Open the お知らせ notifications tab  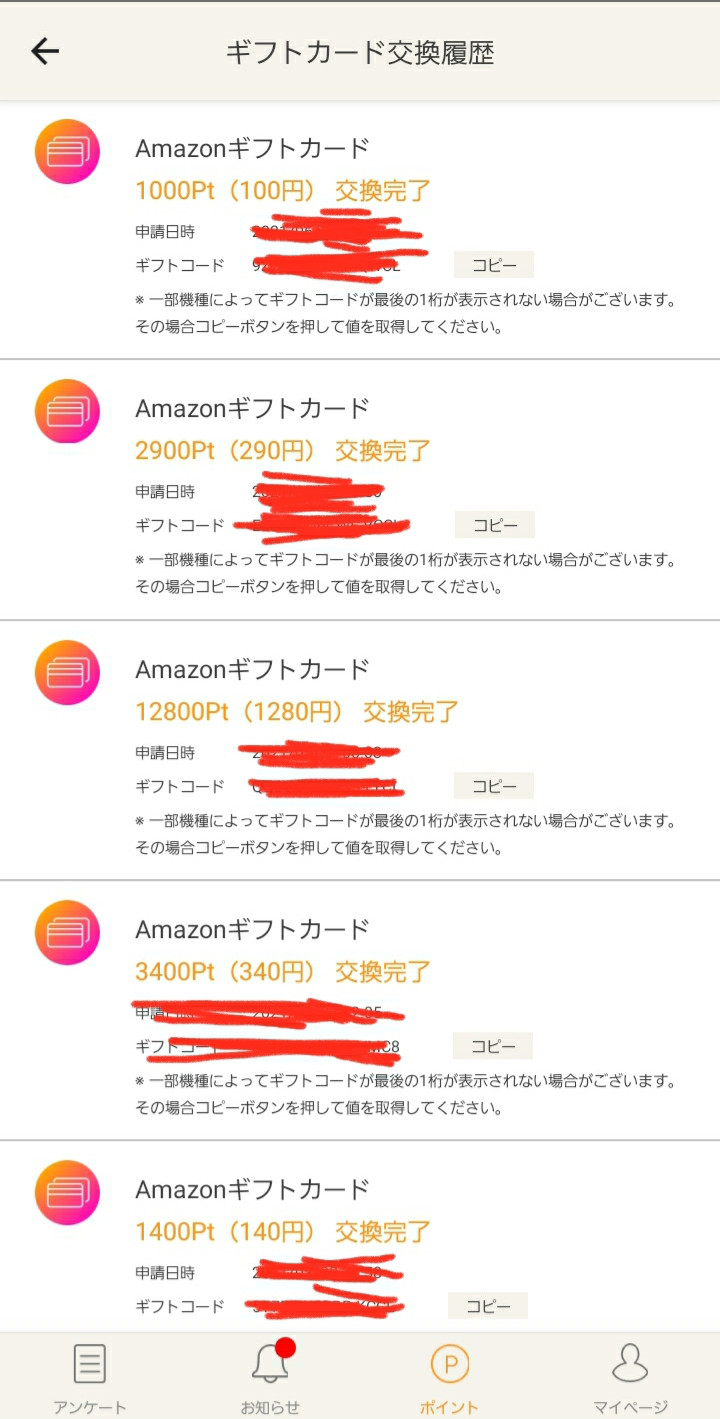(270, 1378)
